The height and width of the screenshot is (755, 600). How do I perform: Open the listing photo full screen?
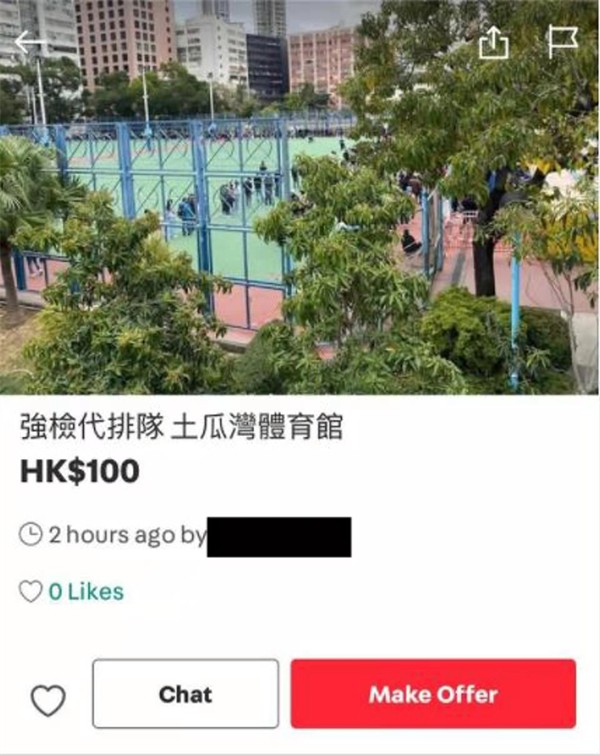click(x=300, y=220)
